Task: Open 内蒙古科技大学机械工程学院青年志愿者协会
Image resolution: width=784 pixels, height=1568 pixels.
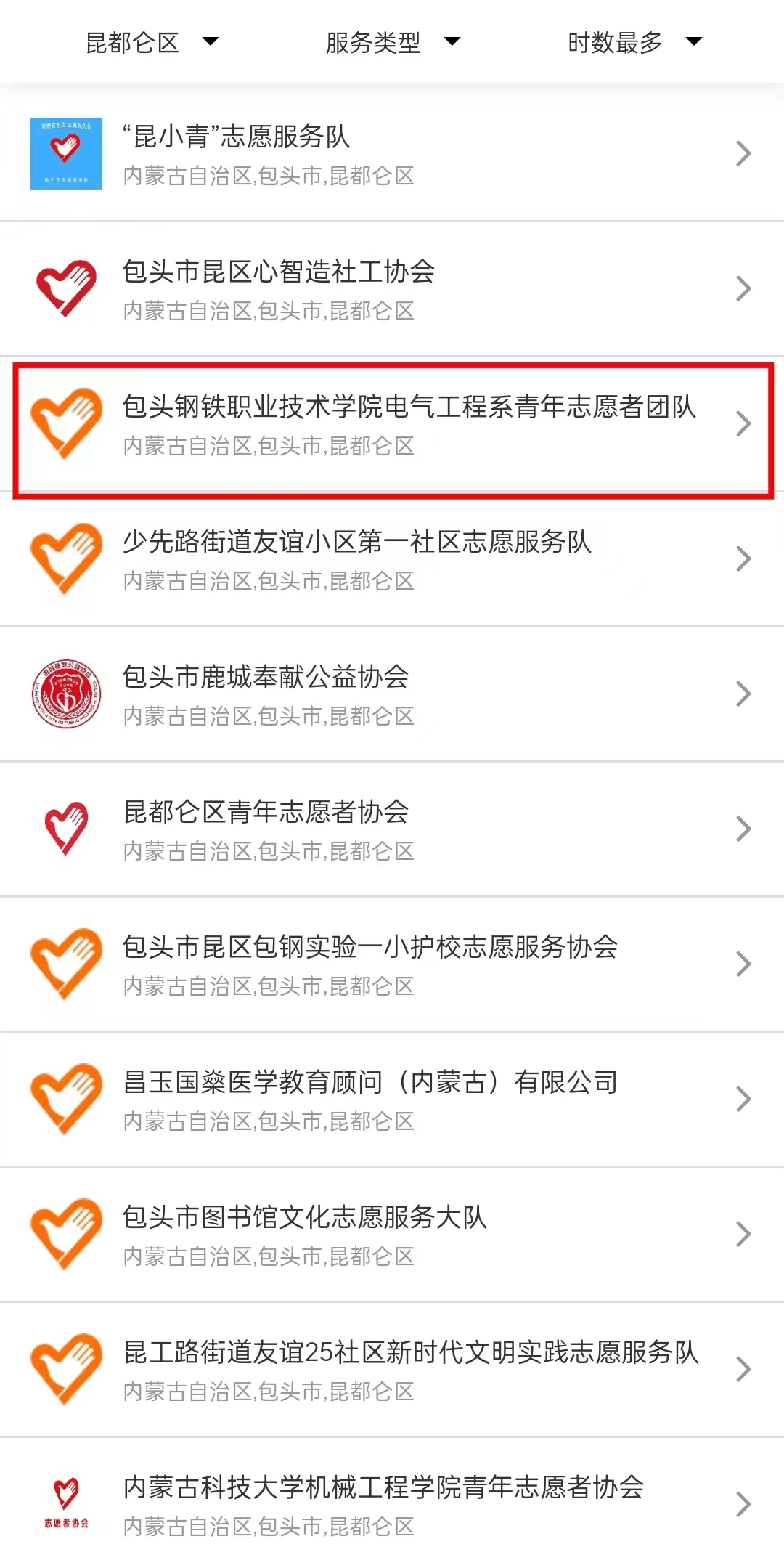Action: (x=392, y=1505)
